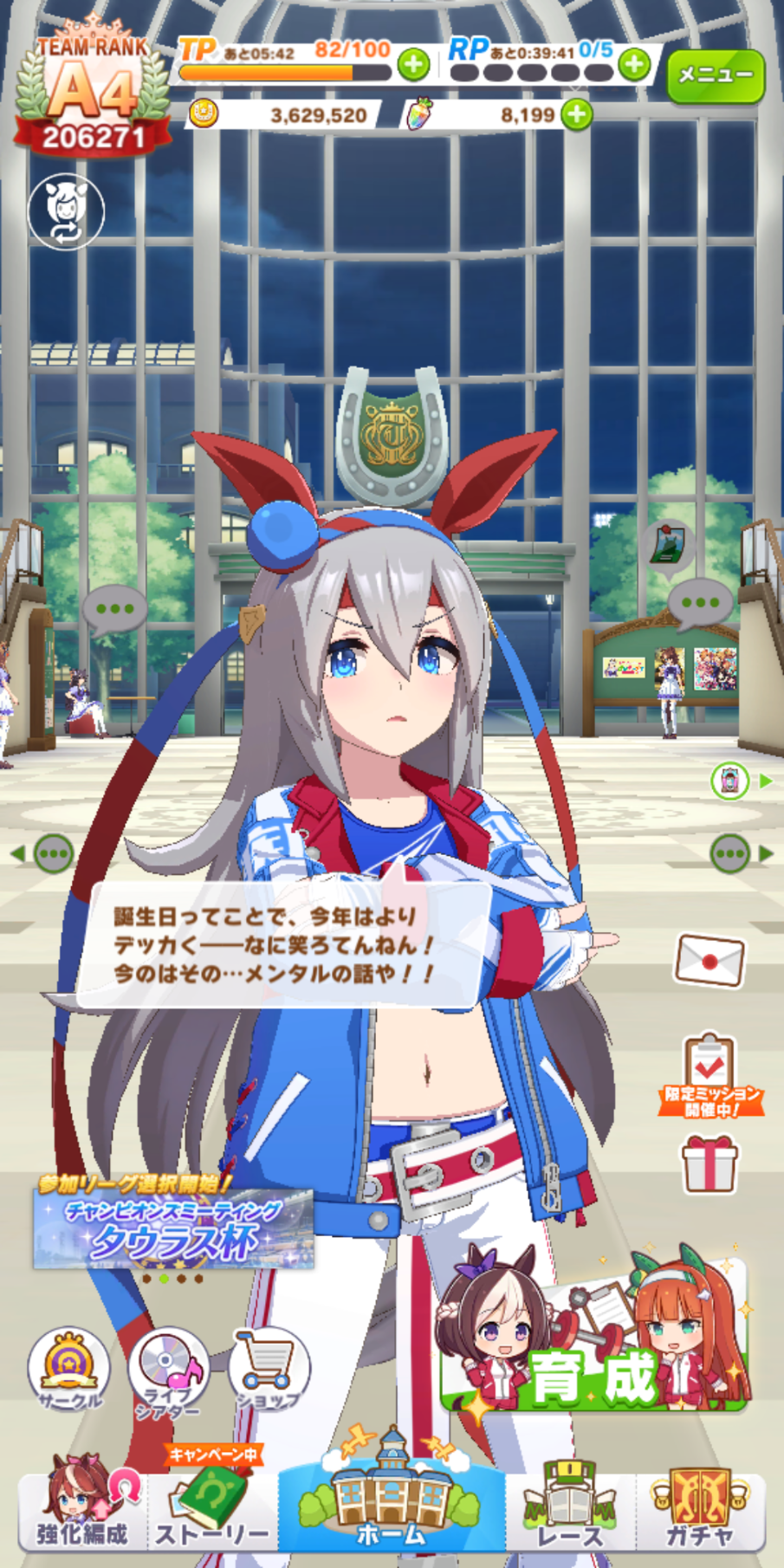
Task: Open ライブシアター
Action: point(168,1370)
